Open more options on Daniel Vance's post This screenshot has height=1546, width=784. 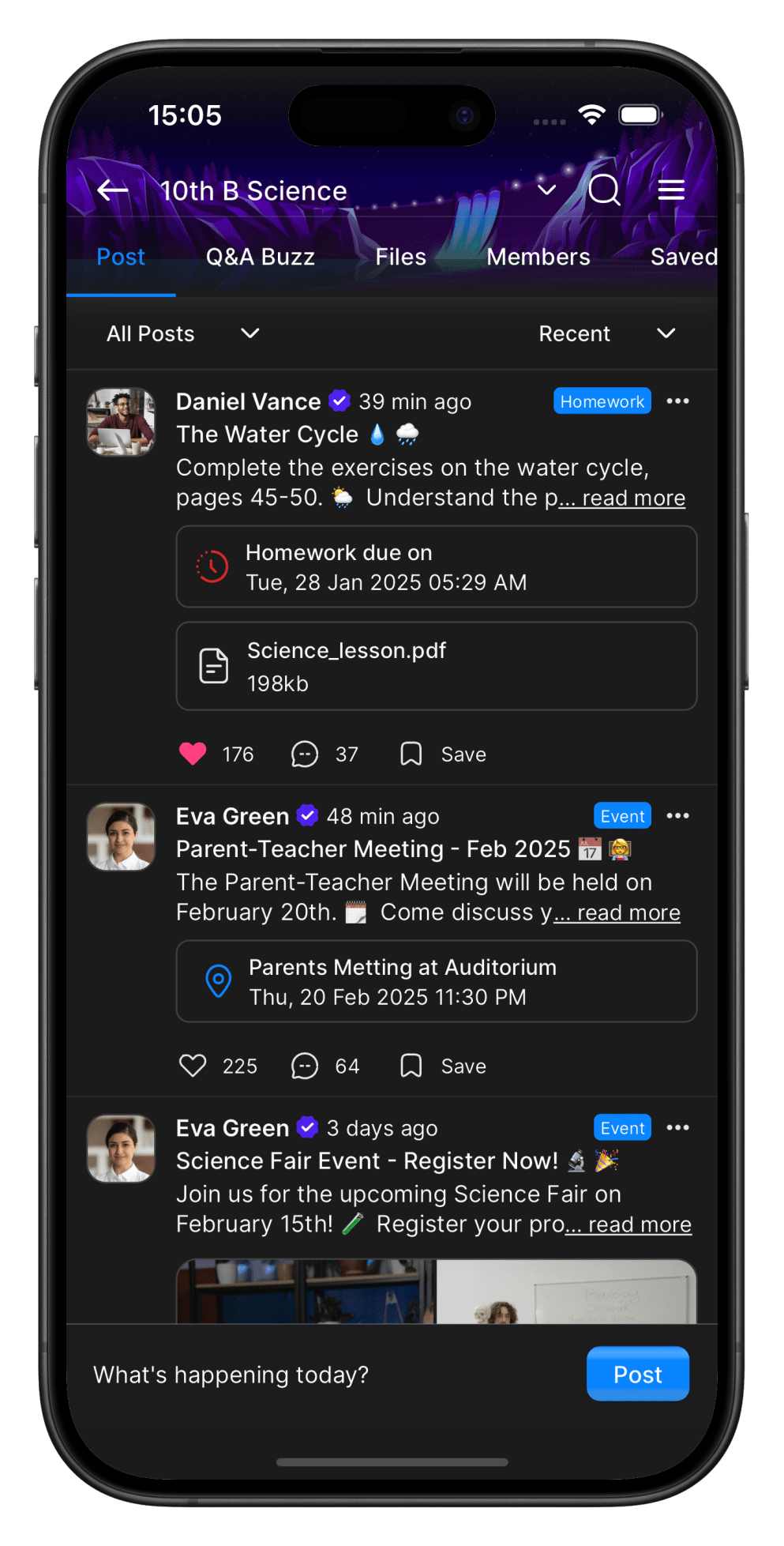677,401
